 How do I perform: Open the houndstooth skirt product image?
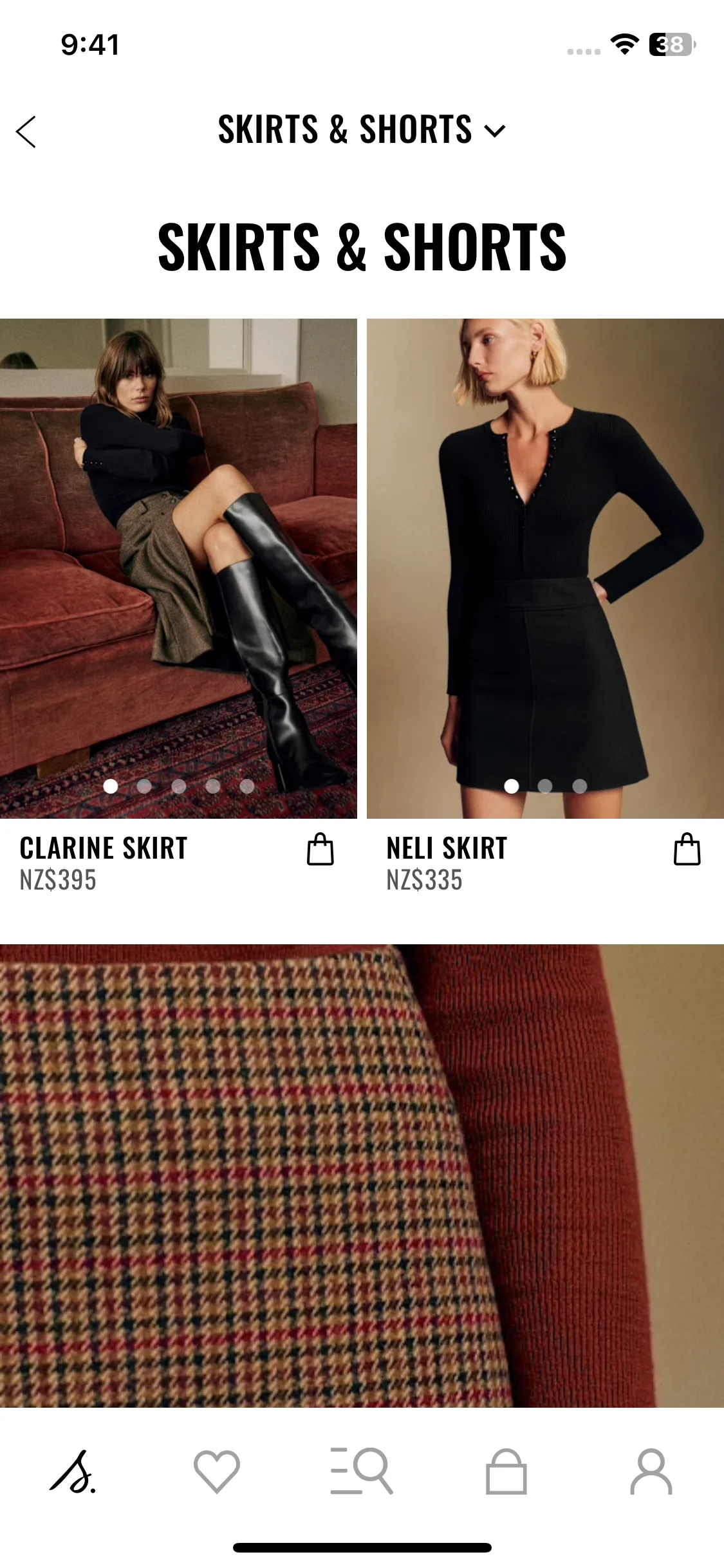click(x=362, y=1175)
